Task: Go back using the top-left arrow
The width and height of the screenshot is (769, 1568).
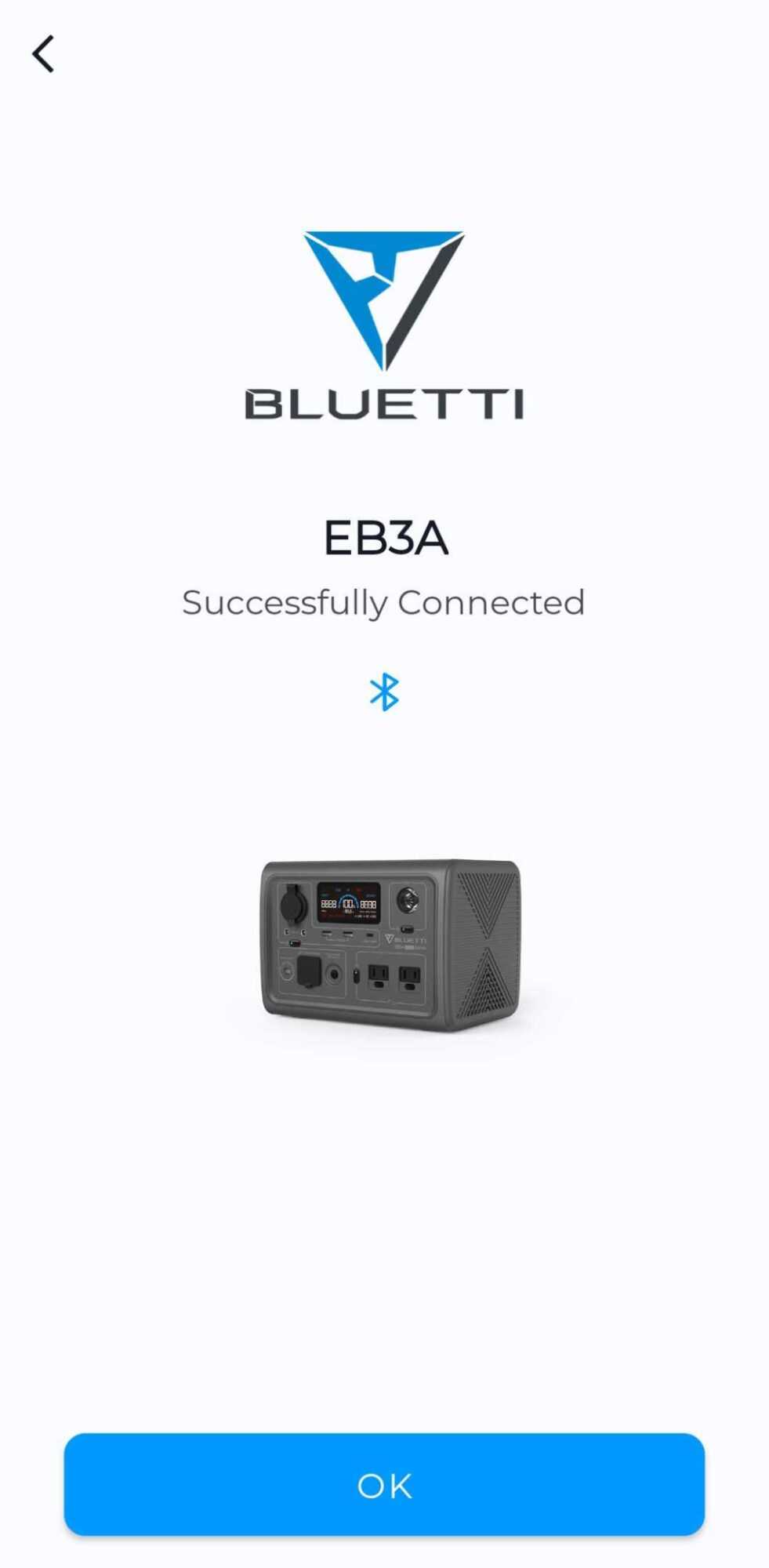Action: pyautogui.click(x=43, y=54)
